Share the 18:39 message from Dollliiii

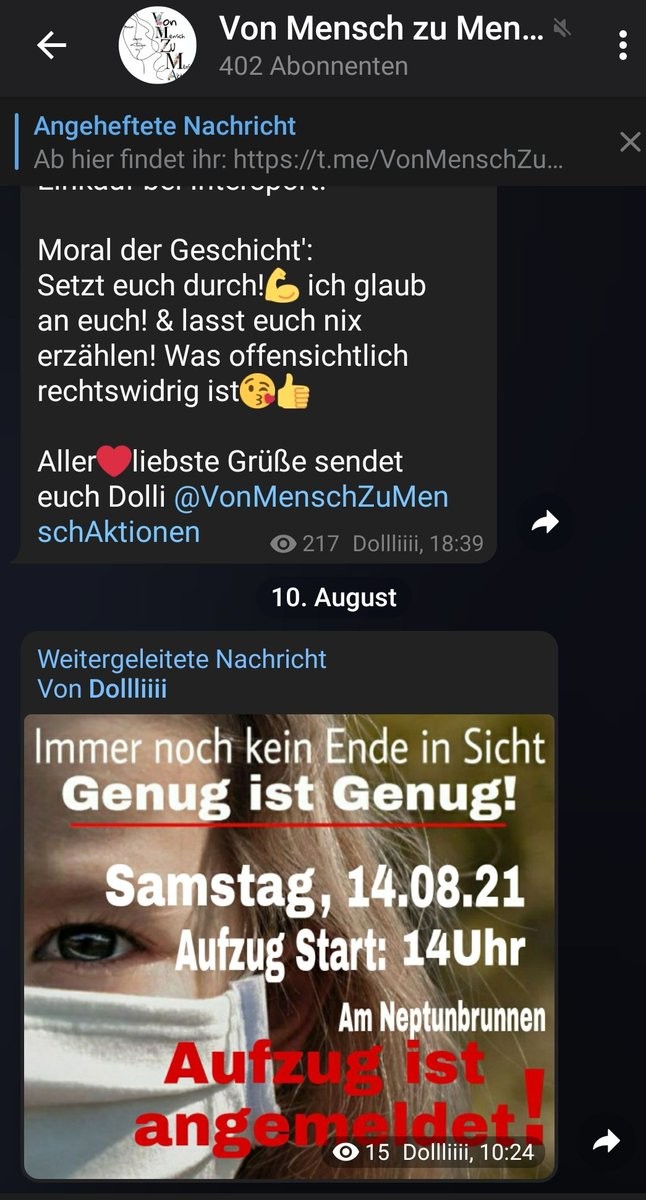545,522
